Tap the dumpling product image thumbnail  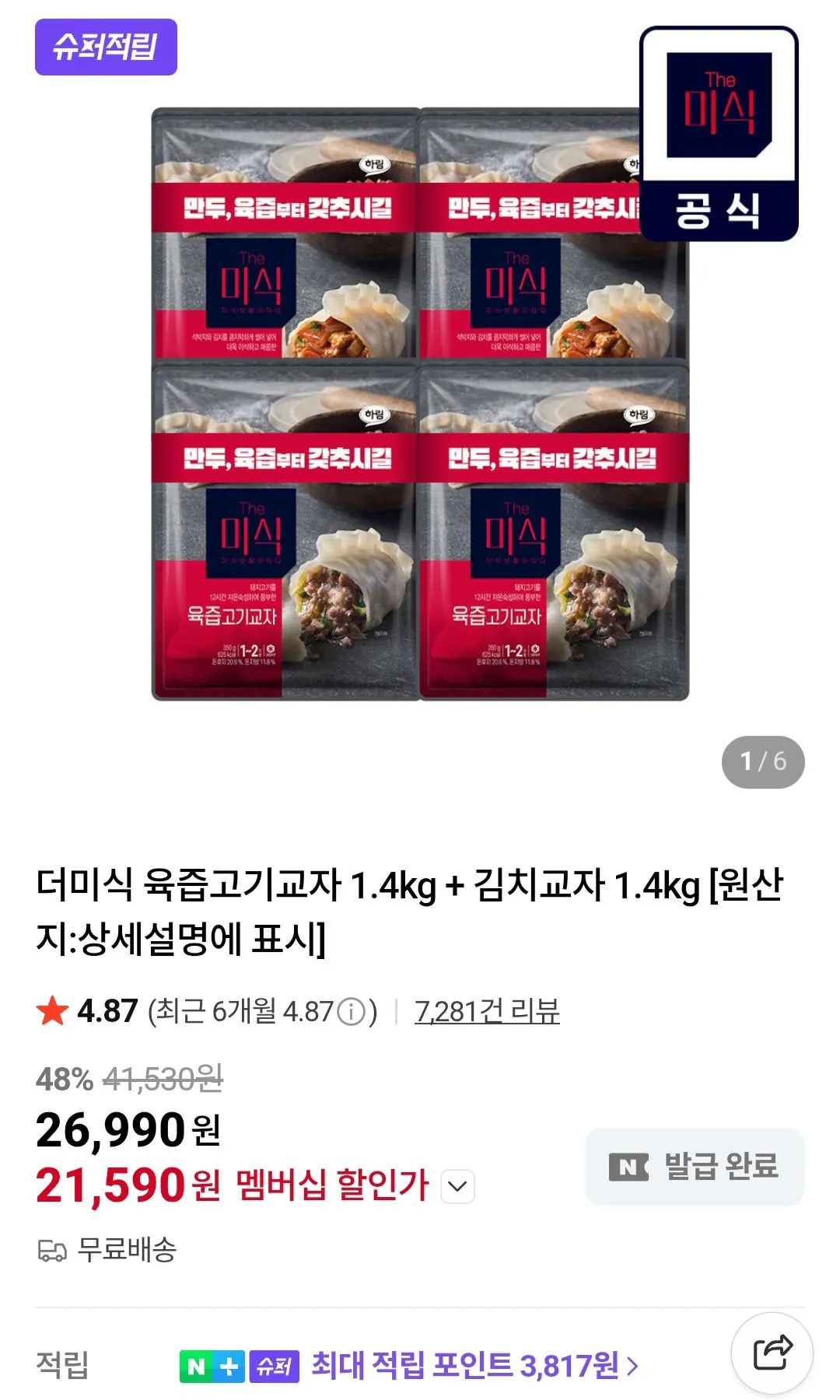point(420,404)
